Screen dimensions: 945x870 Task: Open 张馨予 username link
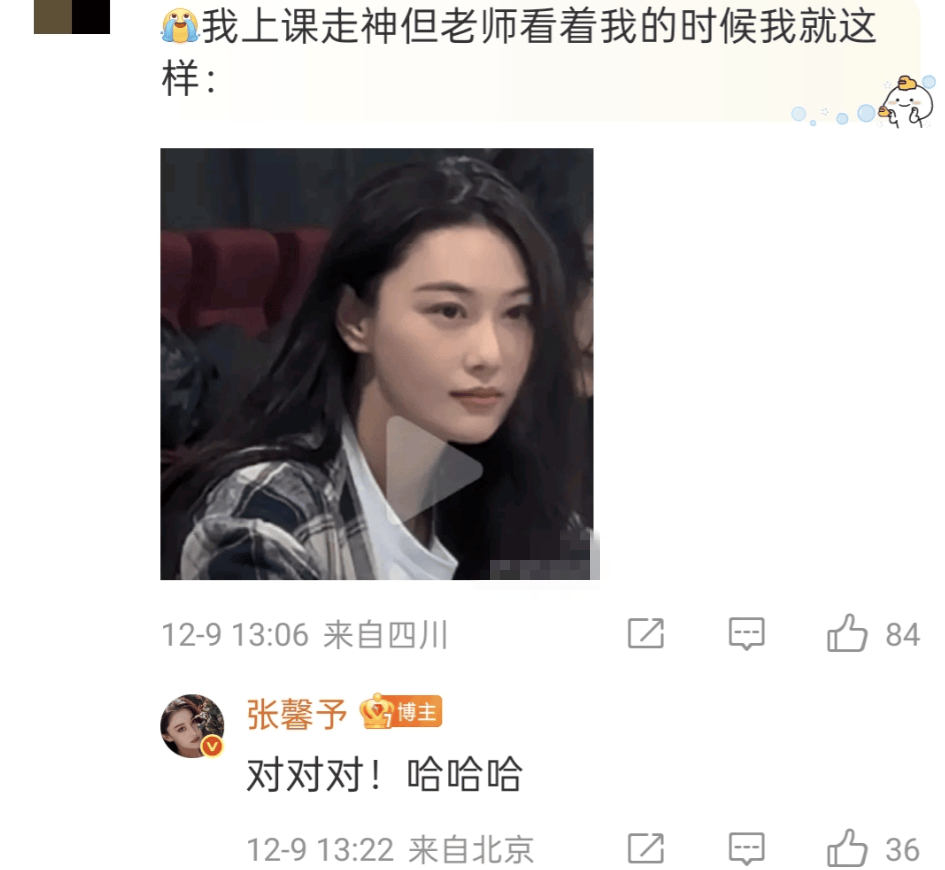pyautogui.click(x=297, y=714)
